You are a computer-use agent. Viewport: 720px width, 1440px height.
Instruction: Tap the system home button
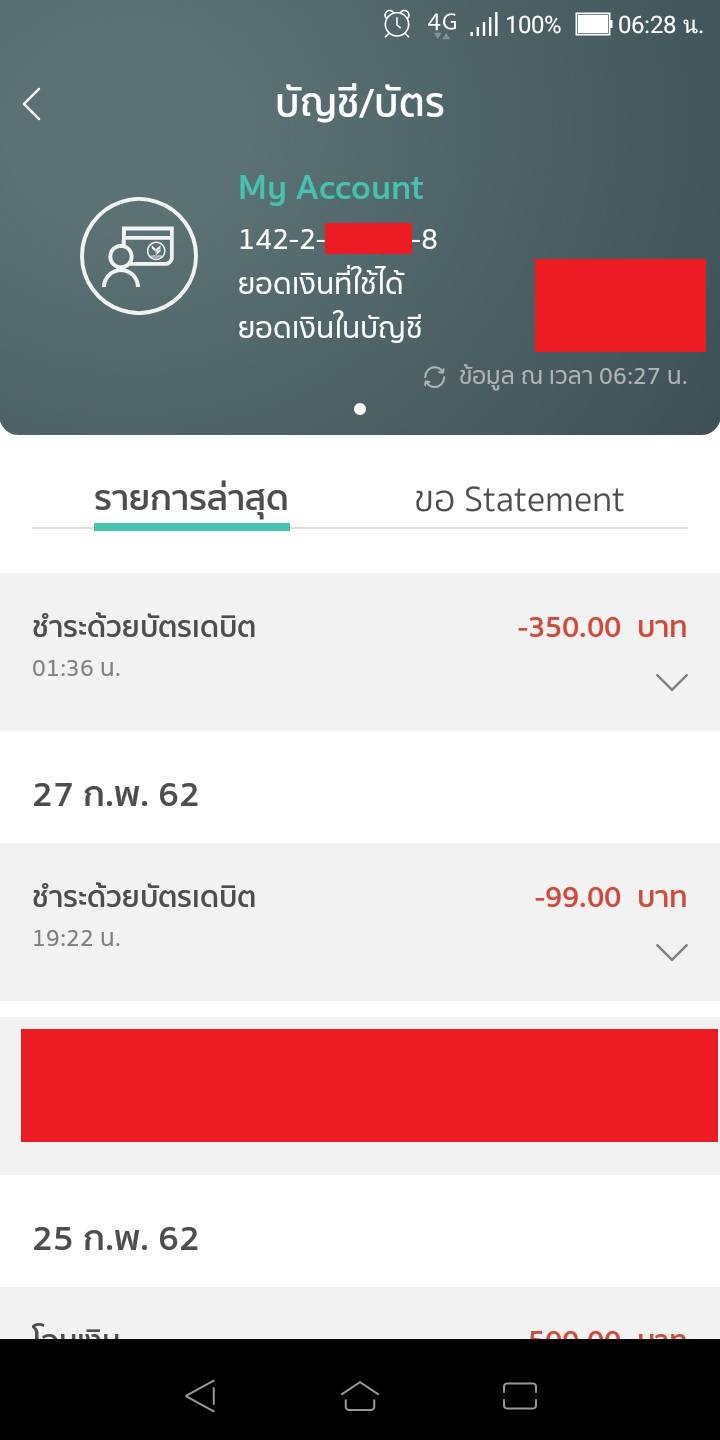pos(360,1396)
